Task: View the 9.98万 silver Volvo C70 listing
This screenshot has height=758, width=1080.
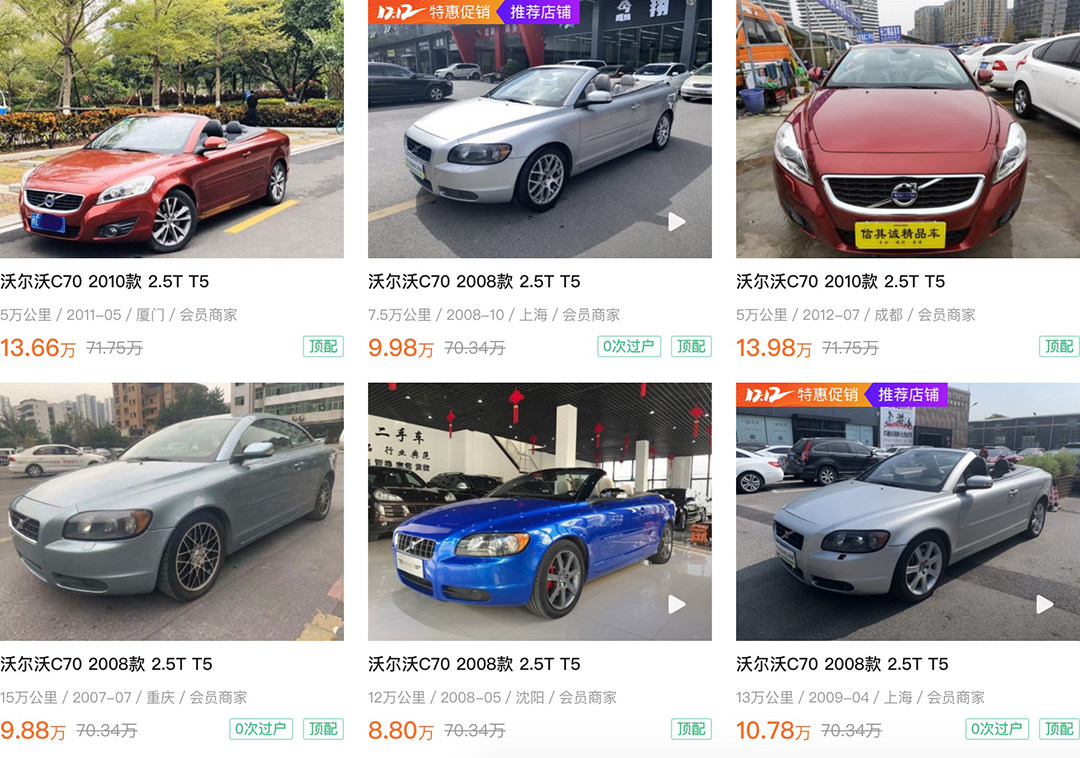Action: (x=474, y=281)
